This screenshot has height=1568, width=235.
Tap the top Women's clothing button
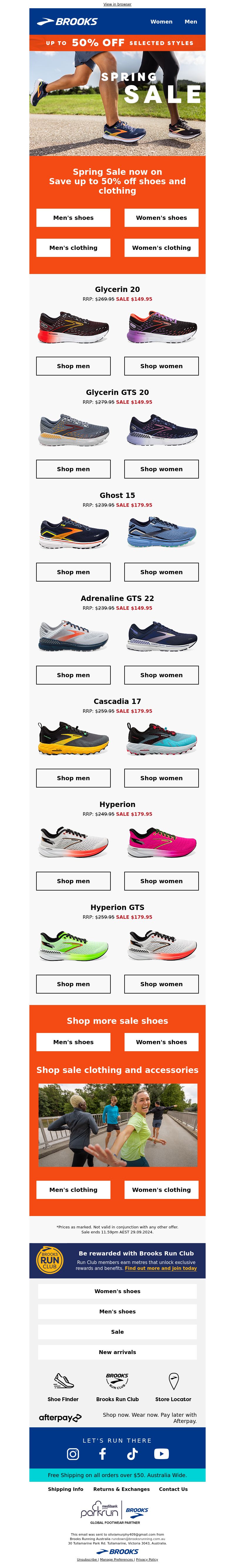[161, 248]
